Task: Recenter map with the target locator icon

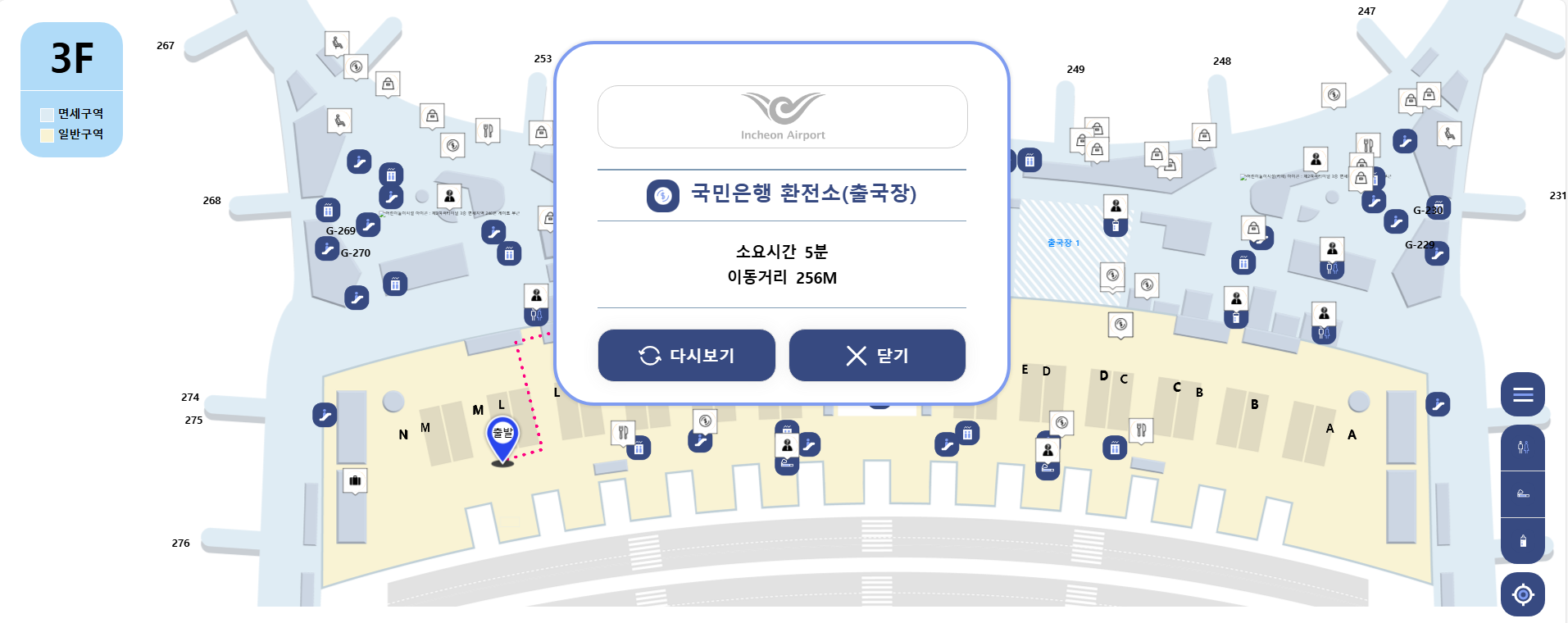Action: tap(1523, 594)
